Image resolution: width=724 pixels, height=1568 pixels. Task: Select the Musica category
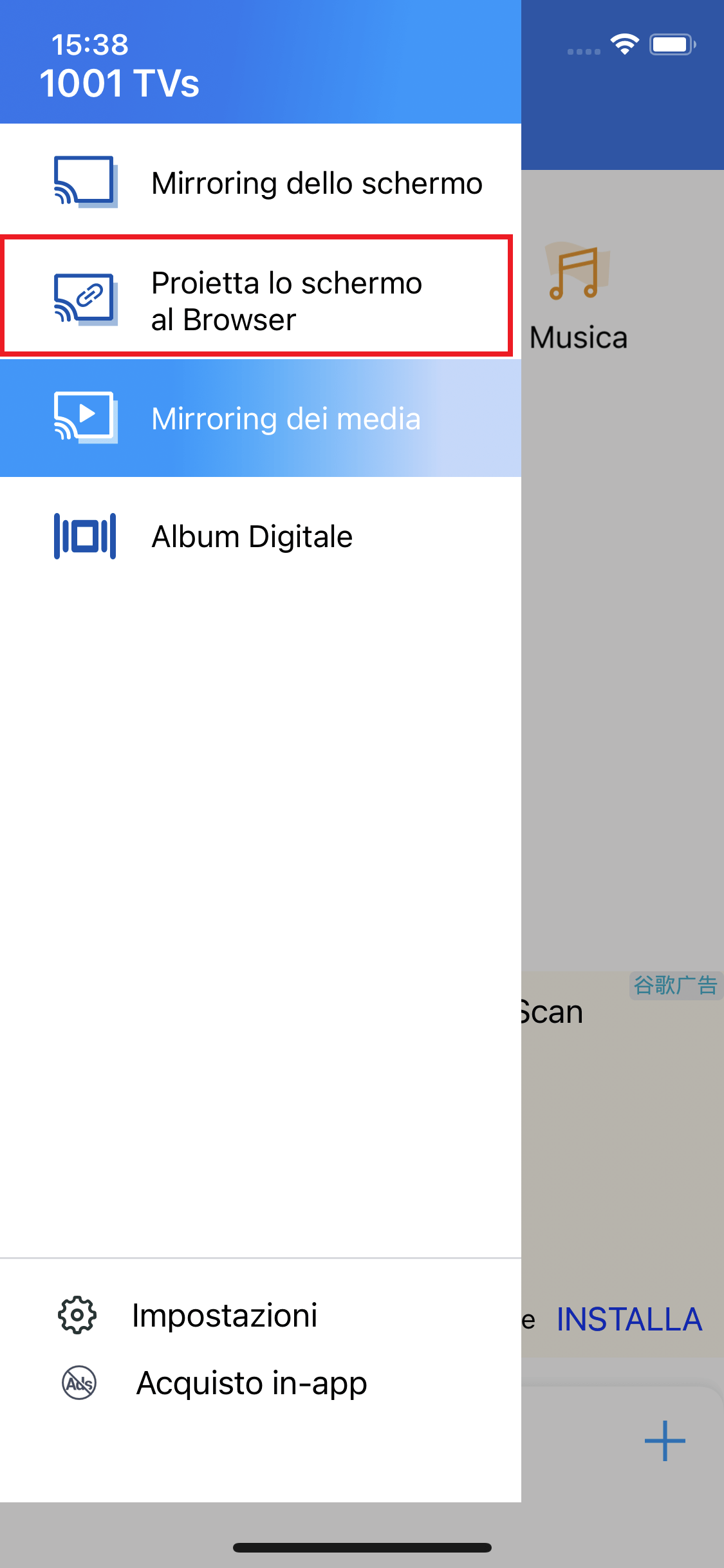coord(578,297)
